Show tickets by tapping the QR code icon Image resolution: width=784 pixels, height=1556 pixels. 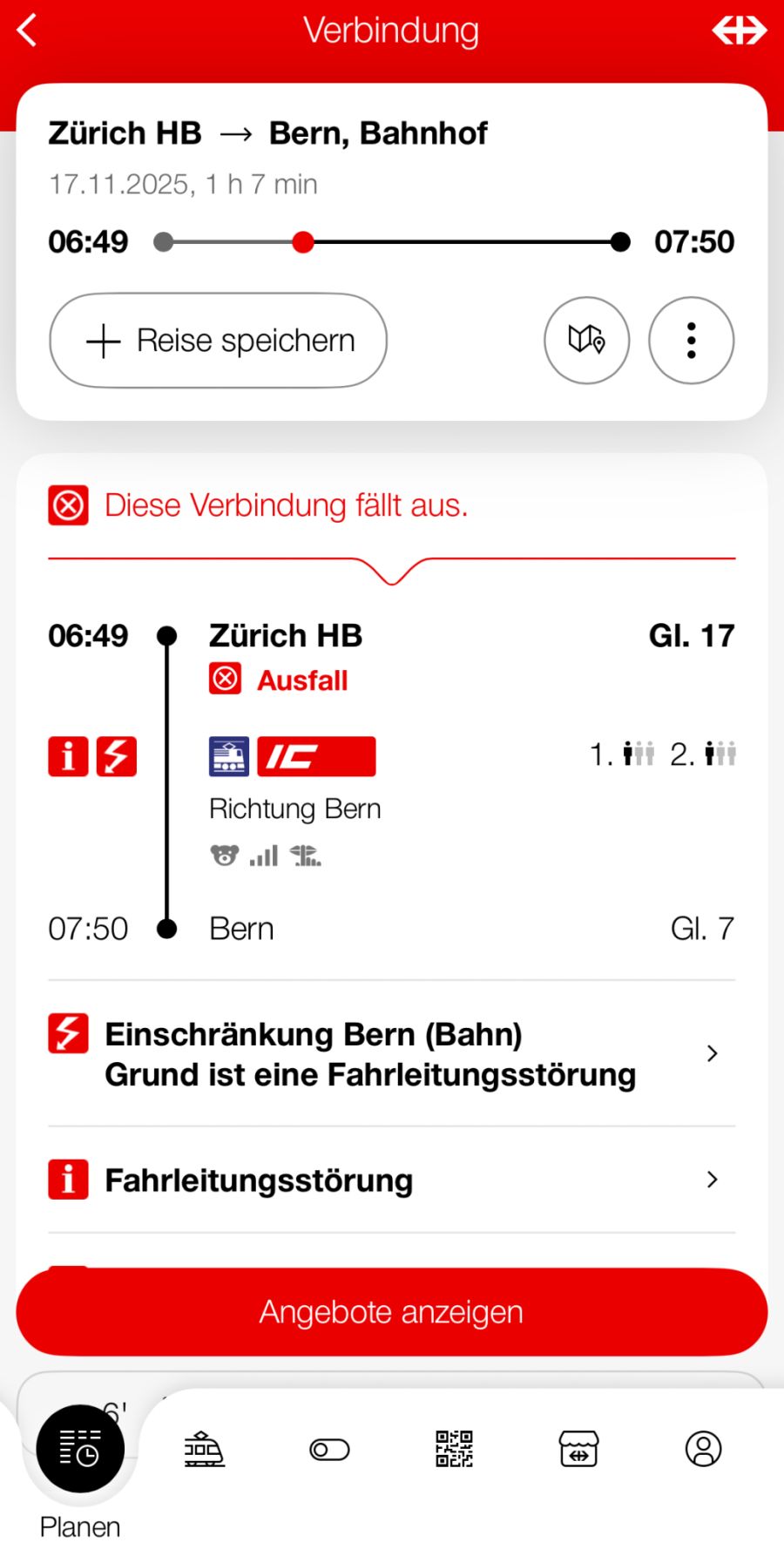(x=454, y=1449)
